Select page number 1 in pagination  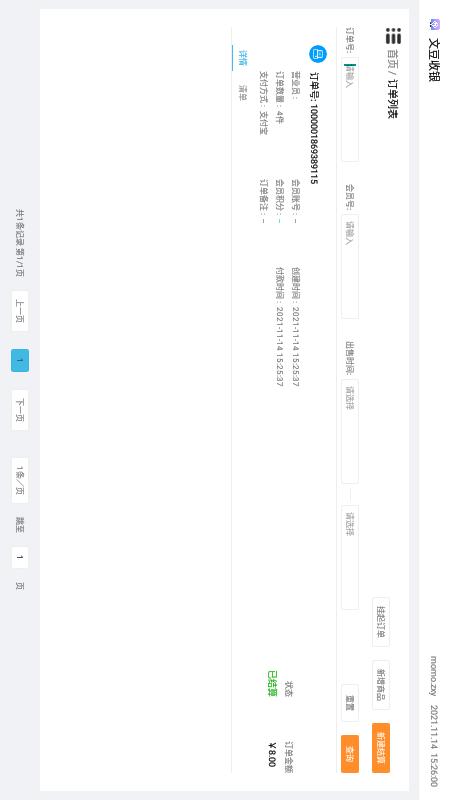[20, 360]
